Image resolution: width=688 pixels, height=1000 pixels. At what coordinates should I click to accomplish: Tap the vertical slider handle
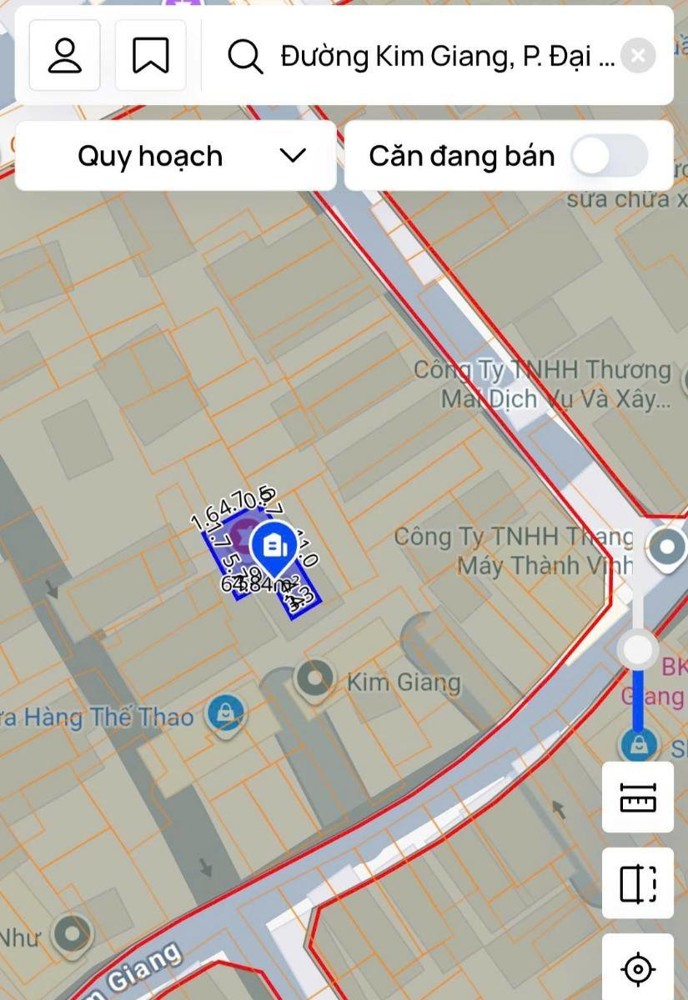click(x=637, y=651)
